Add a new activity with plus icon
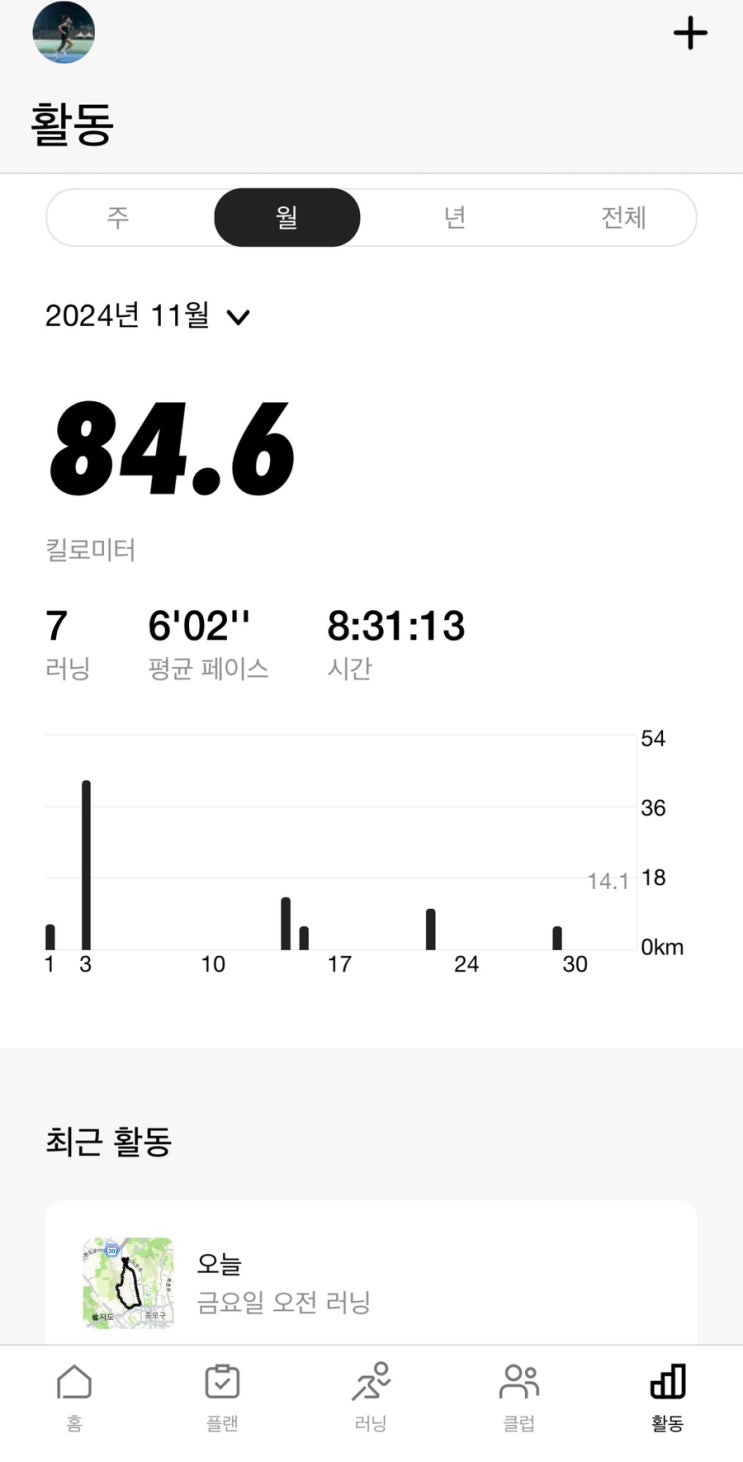This screenshot has height=1462, width=743. coord(690,34)
